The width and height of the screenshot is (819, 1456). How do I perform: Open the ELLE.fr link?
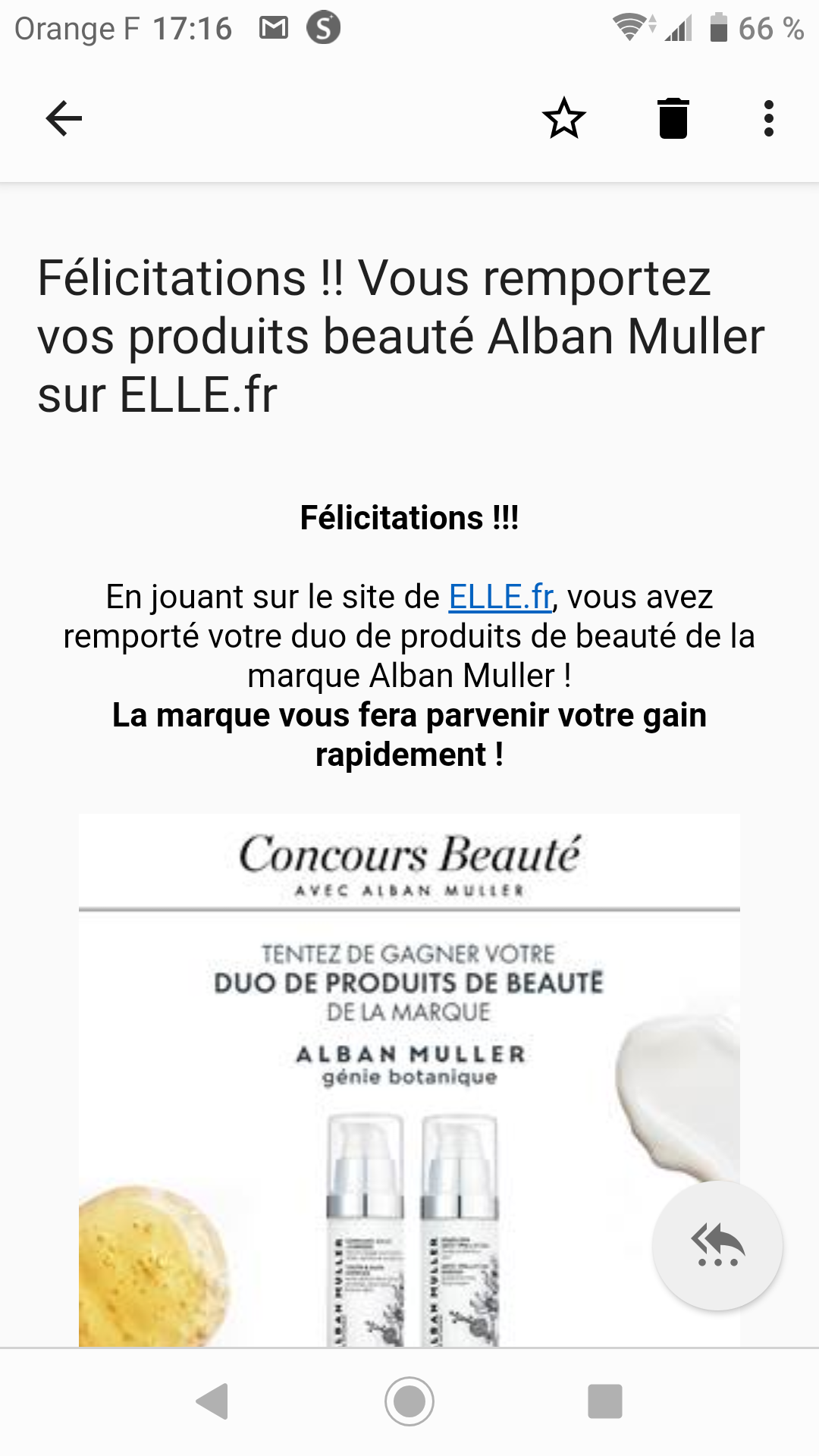point(500,597)
